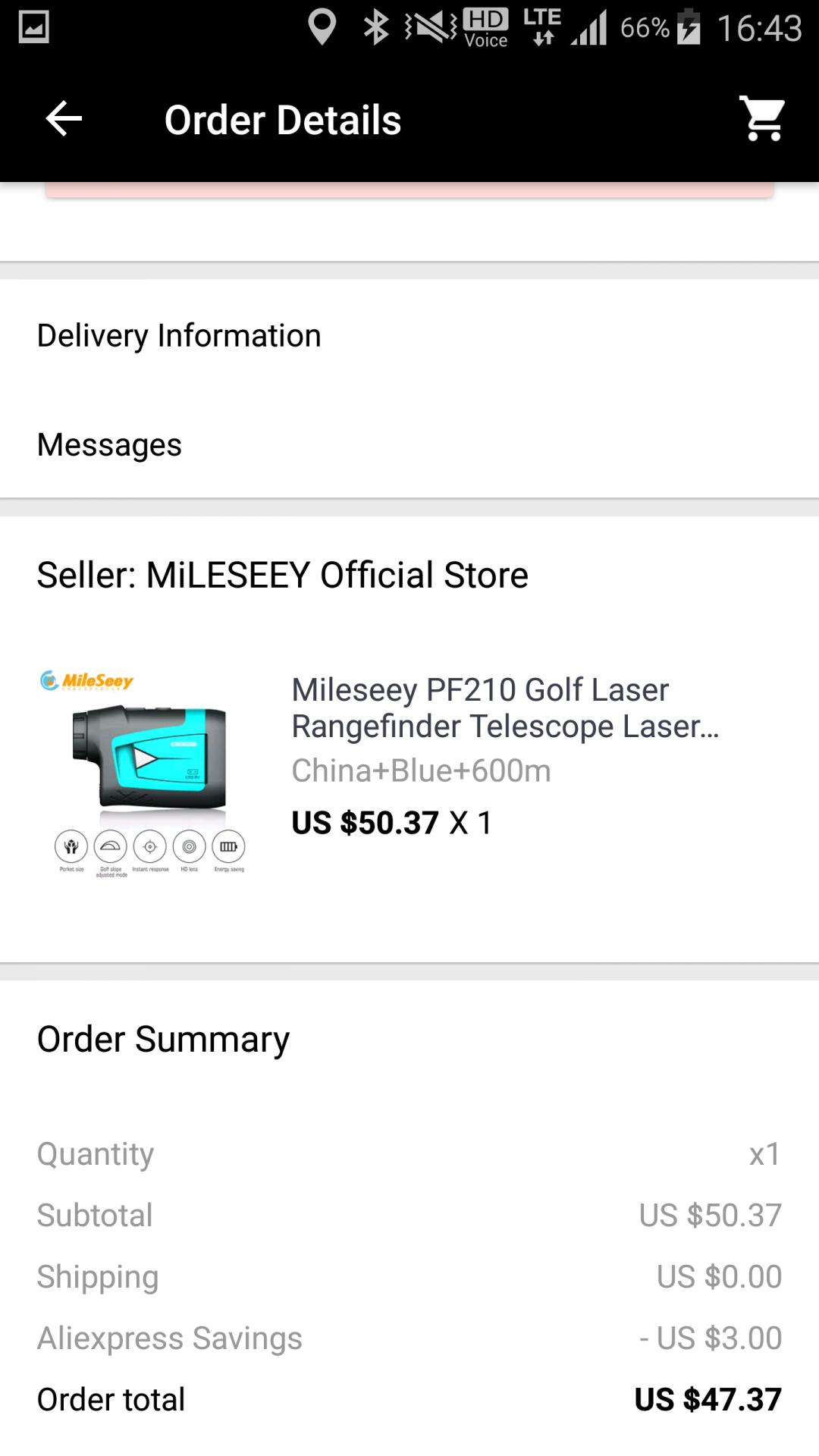
Task: Open the shopping cart
Action: click(763, 119)
